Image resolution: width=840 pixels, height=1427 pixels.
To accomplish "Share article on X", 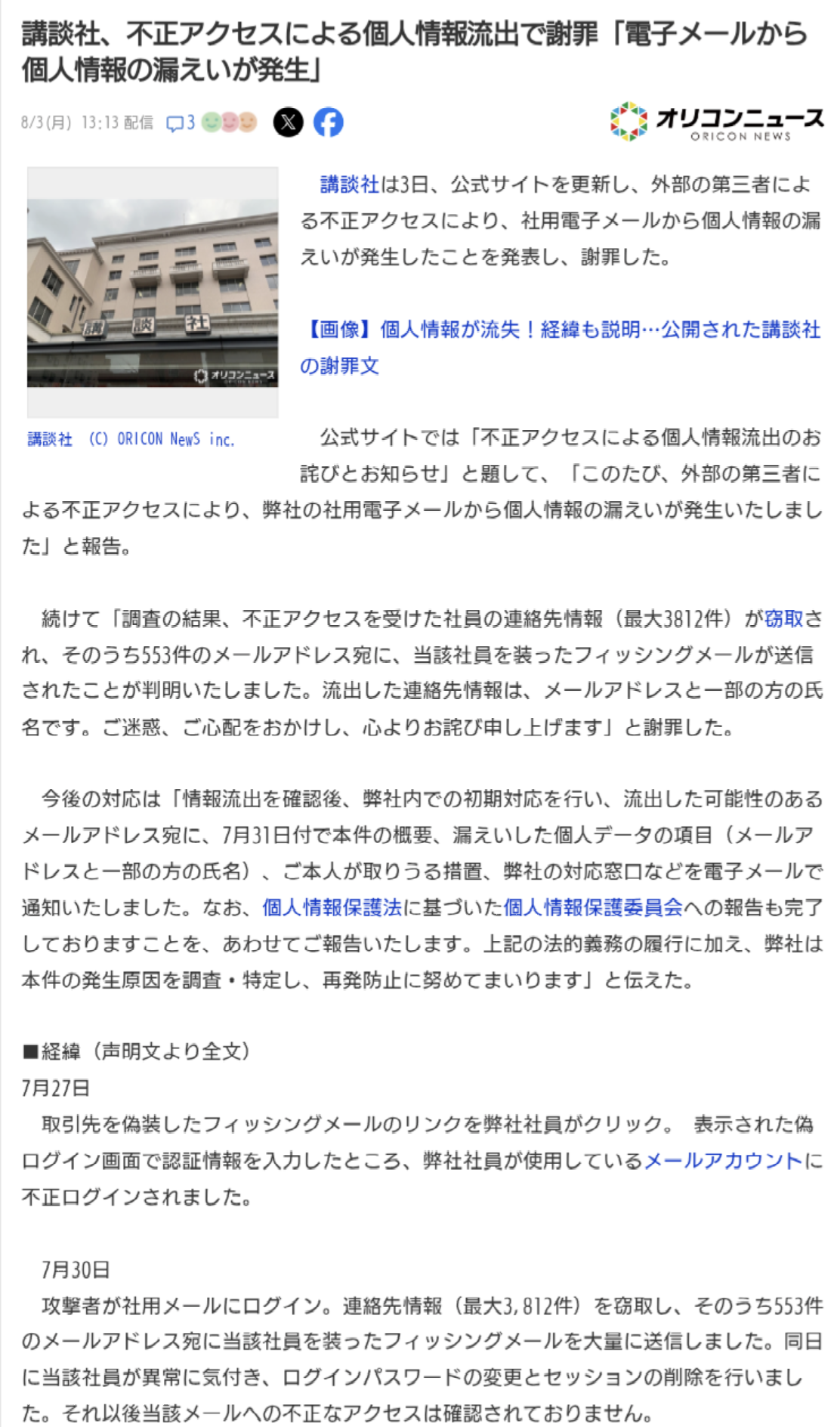I will click(288, 122).
